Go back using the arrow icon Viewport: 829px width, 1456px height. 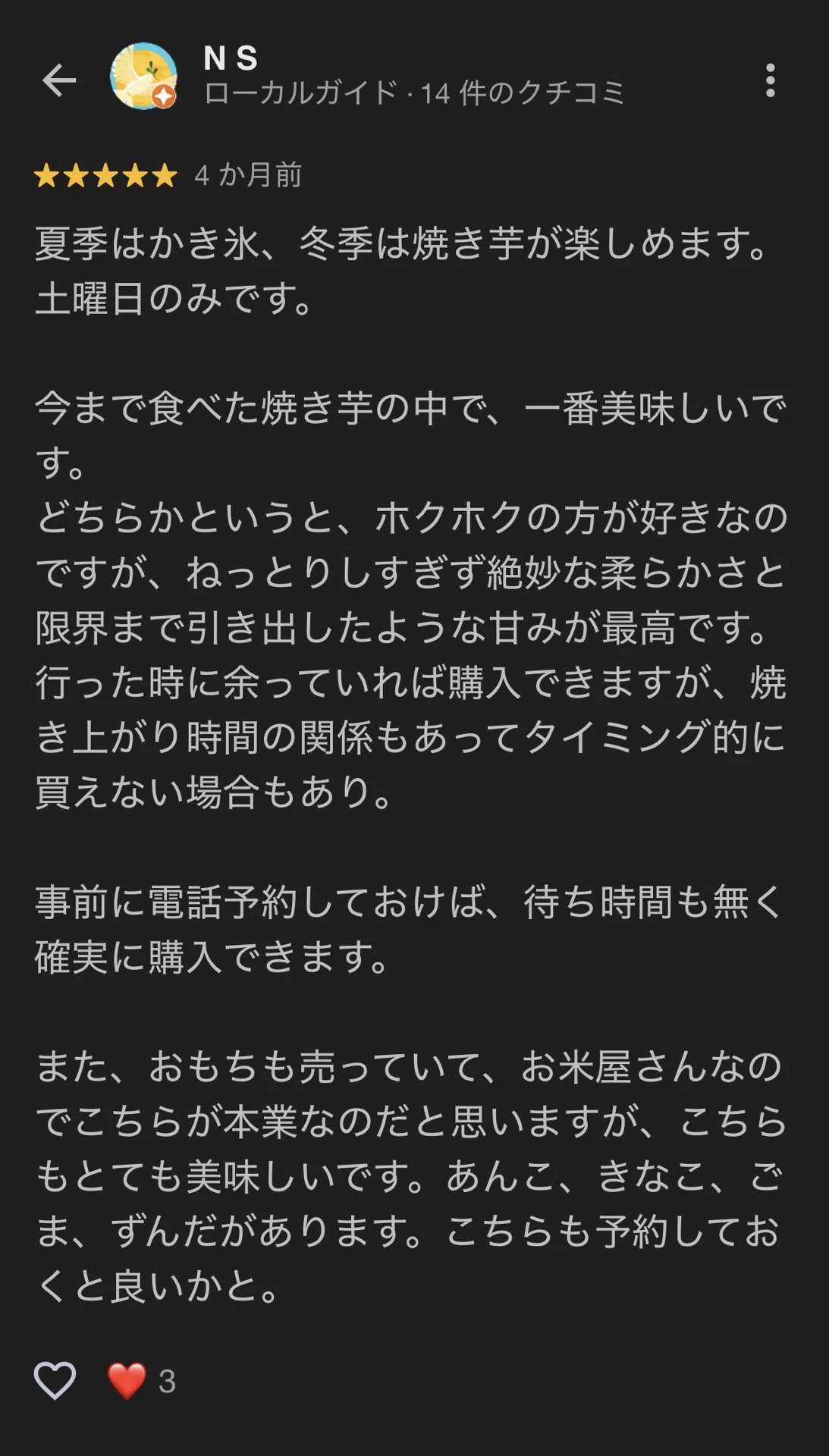click(59, 80)
